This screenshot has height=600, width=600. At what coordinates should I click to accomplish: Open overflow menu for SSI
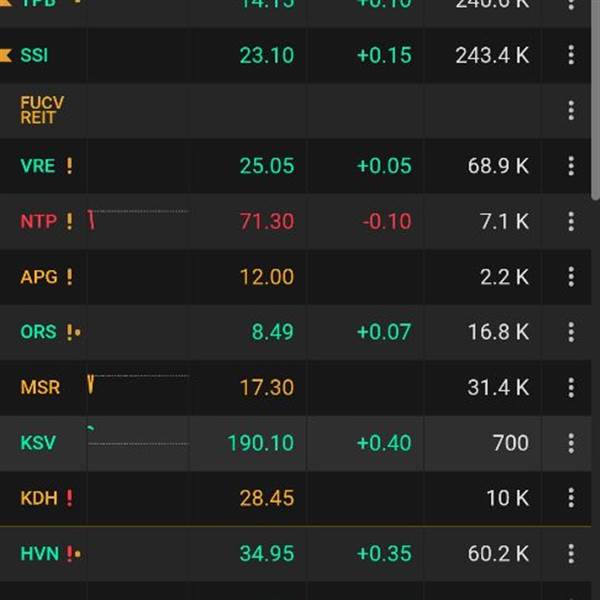(x=571, y=55)
